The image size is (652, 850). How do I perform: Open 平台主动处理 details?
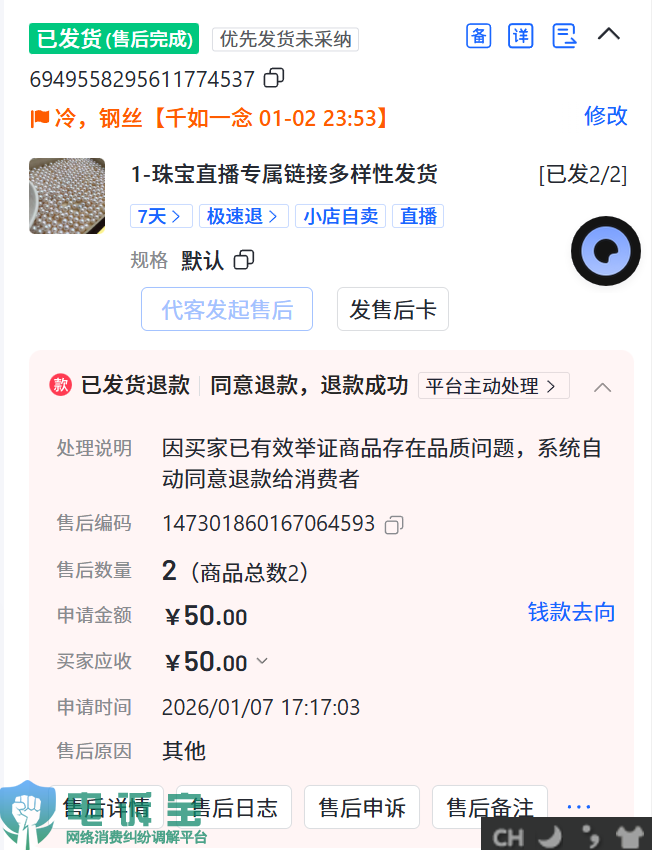493,386
